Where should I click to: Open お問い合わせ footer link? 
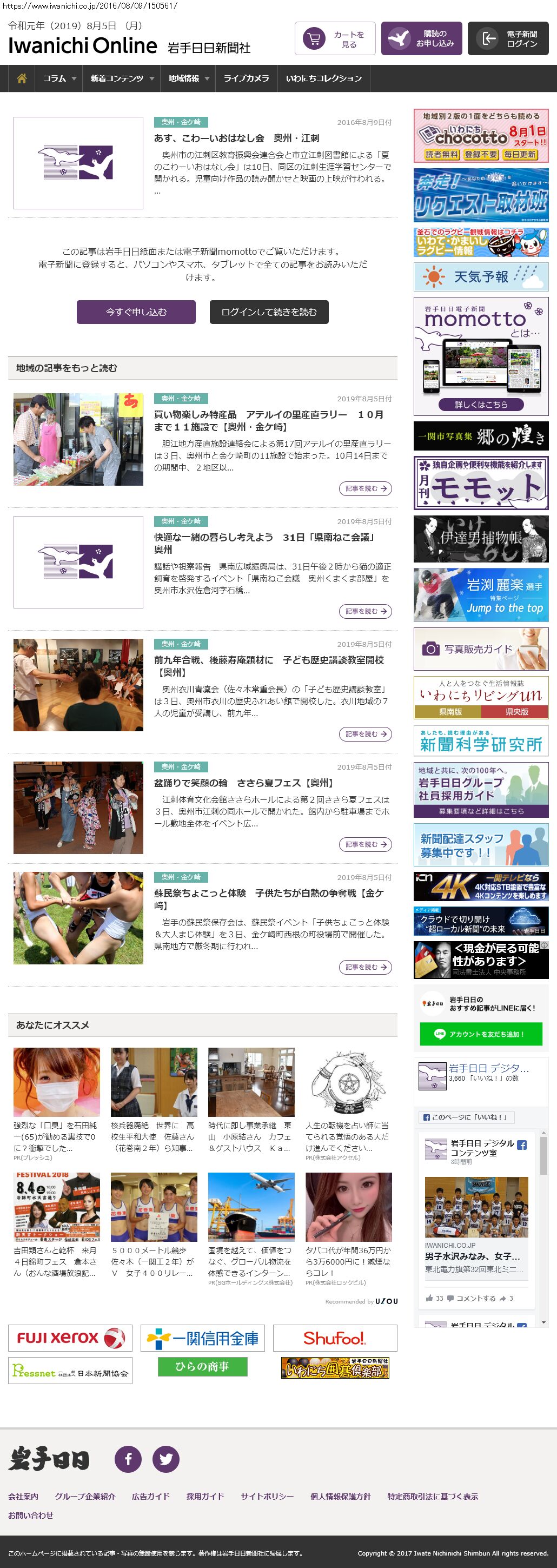tap(30, 1515)
